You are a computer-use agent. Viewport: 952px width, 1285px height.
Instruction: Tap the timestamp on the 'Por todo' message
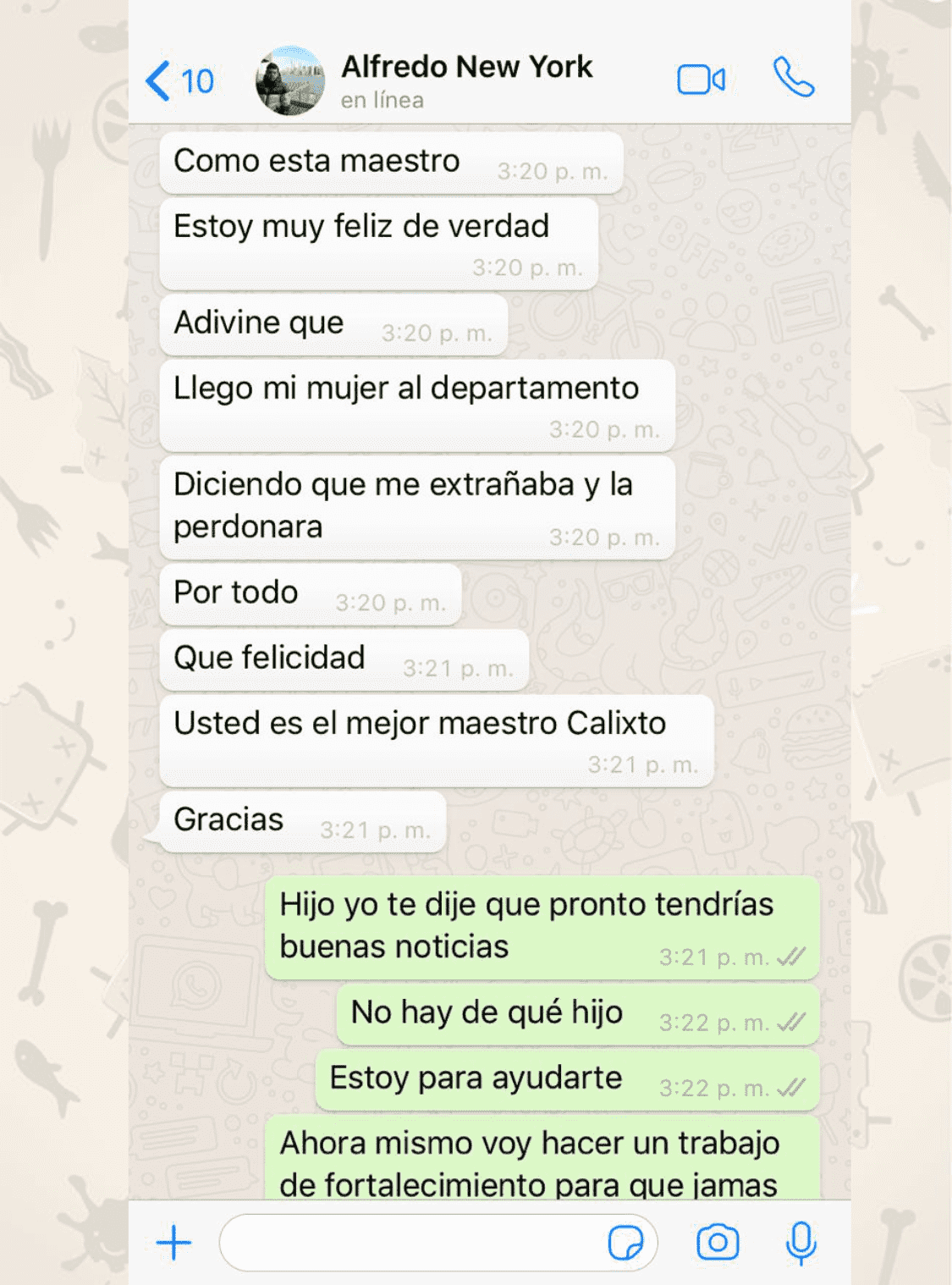tap(391, 605)
